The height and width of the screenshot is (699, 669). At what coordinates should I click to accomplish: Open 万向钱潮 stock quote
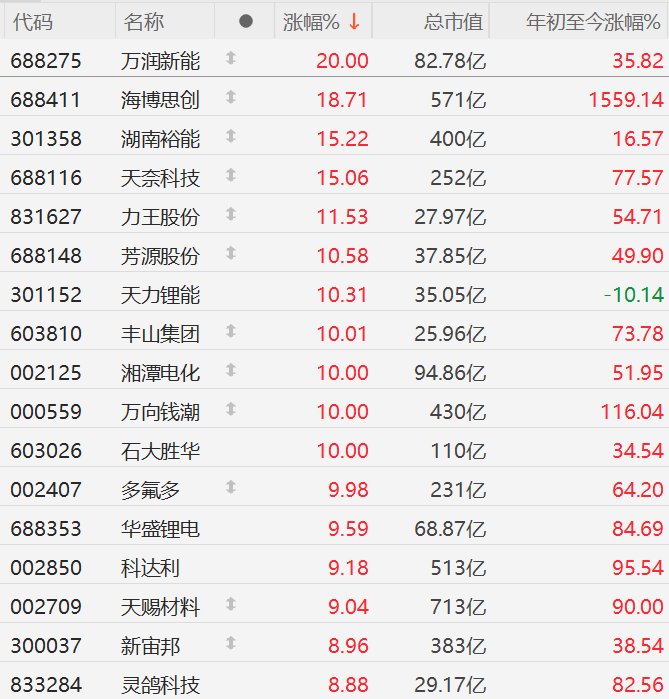(x=160, y=412)
